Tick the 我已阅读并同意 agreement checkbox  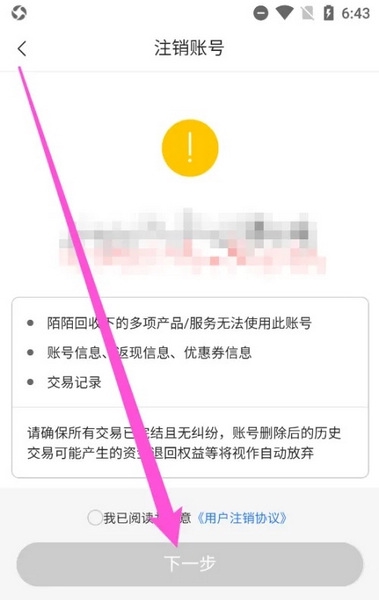[95, 518]
